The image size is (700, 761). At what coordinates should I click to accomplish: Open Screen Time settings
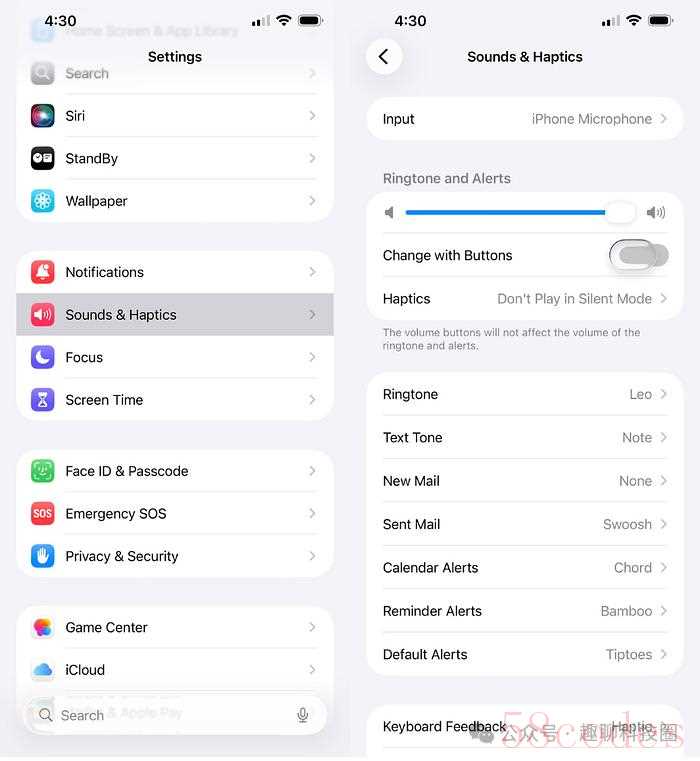pos(175,400)
